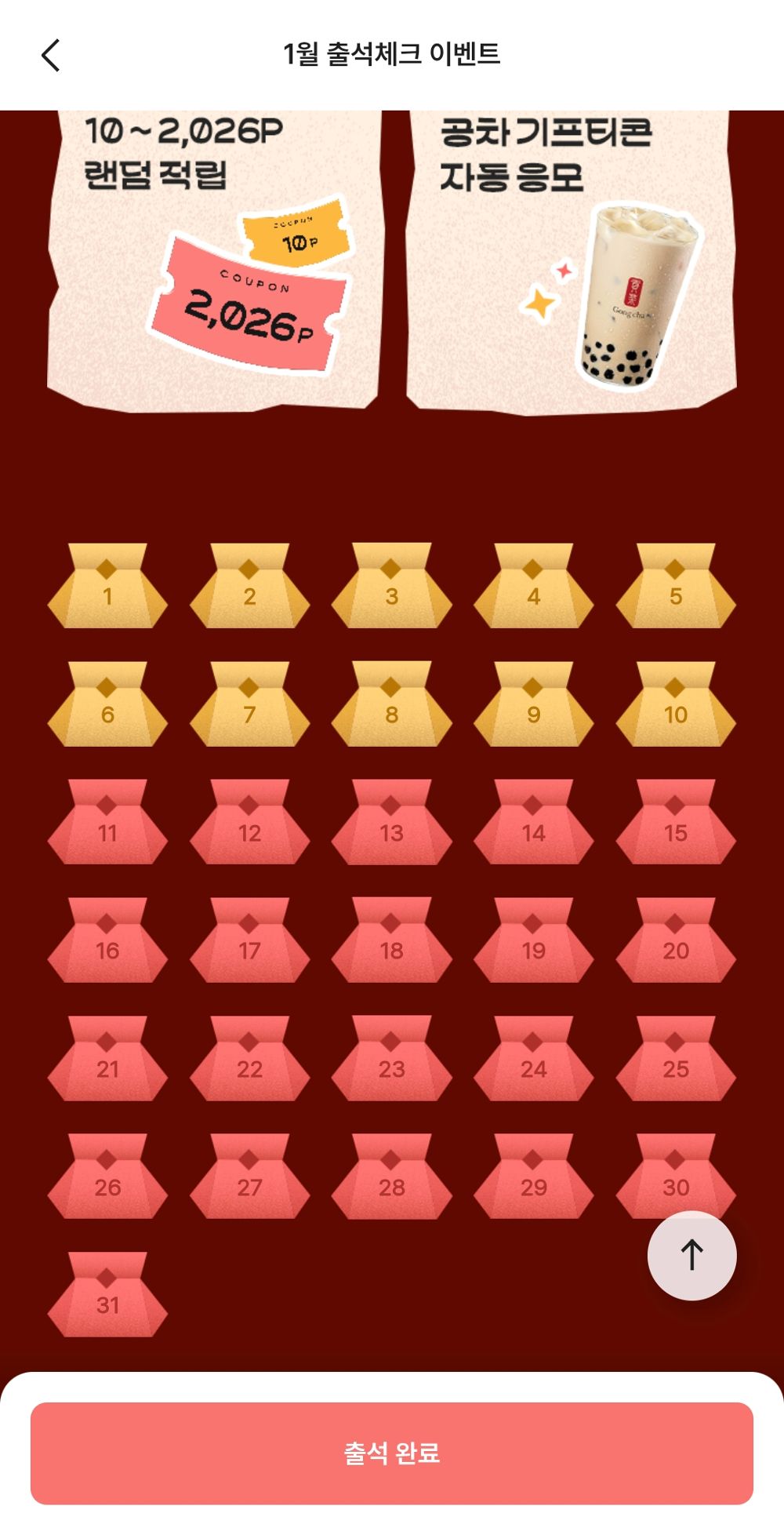The height and width of the screenshot is (1535, 784).
Task: Select the gold pouch for day 5
Action: point(675,587)
